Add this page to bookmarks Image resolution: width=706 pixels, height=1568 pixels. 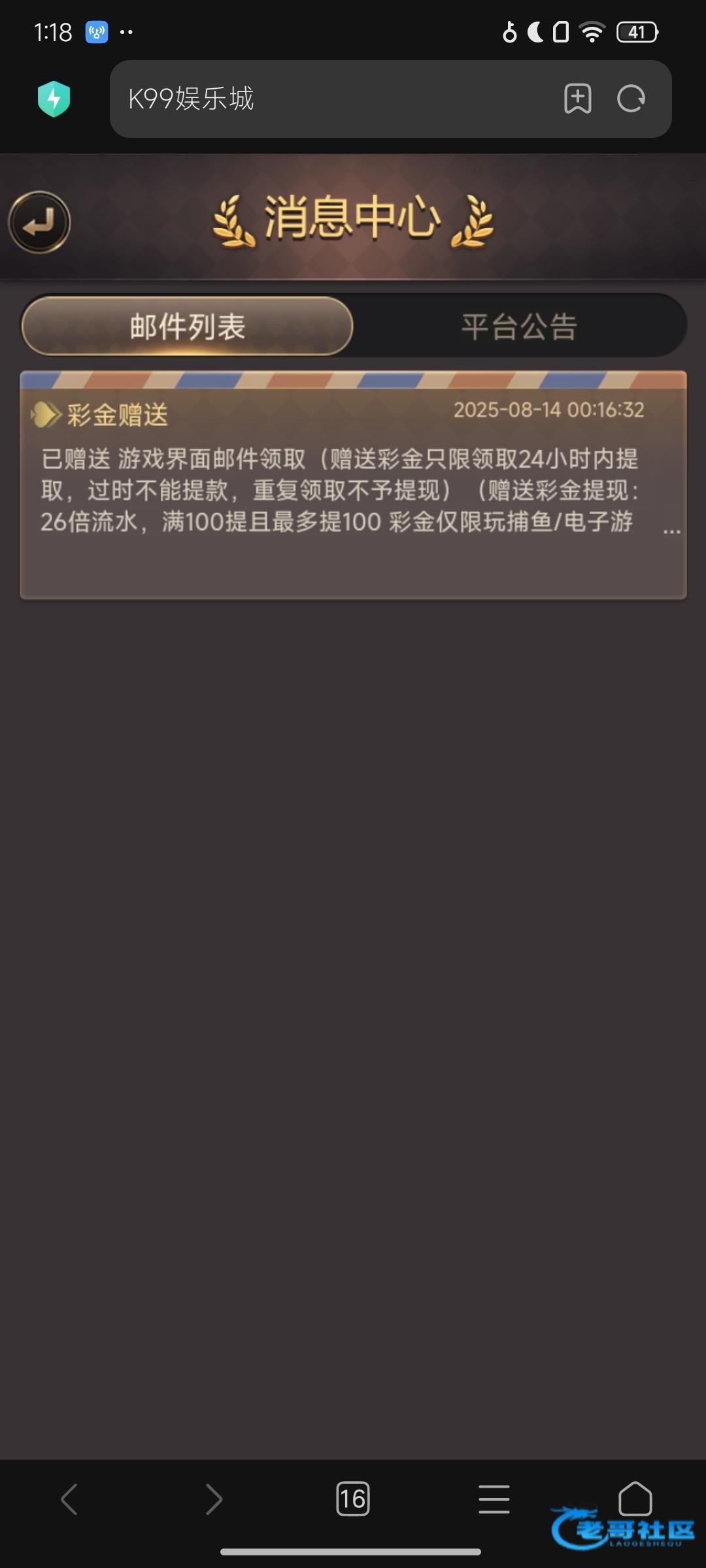click(577, 99)
